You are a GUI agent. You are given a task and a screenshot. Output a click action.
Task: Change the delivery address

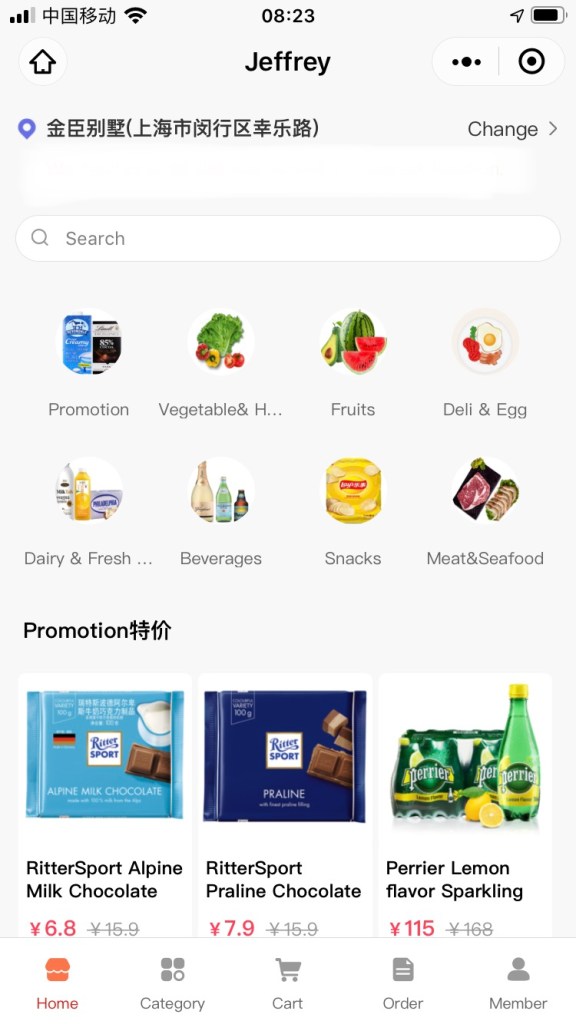pyautogui.click(x=513, y=129)
